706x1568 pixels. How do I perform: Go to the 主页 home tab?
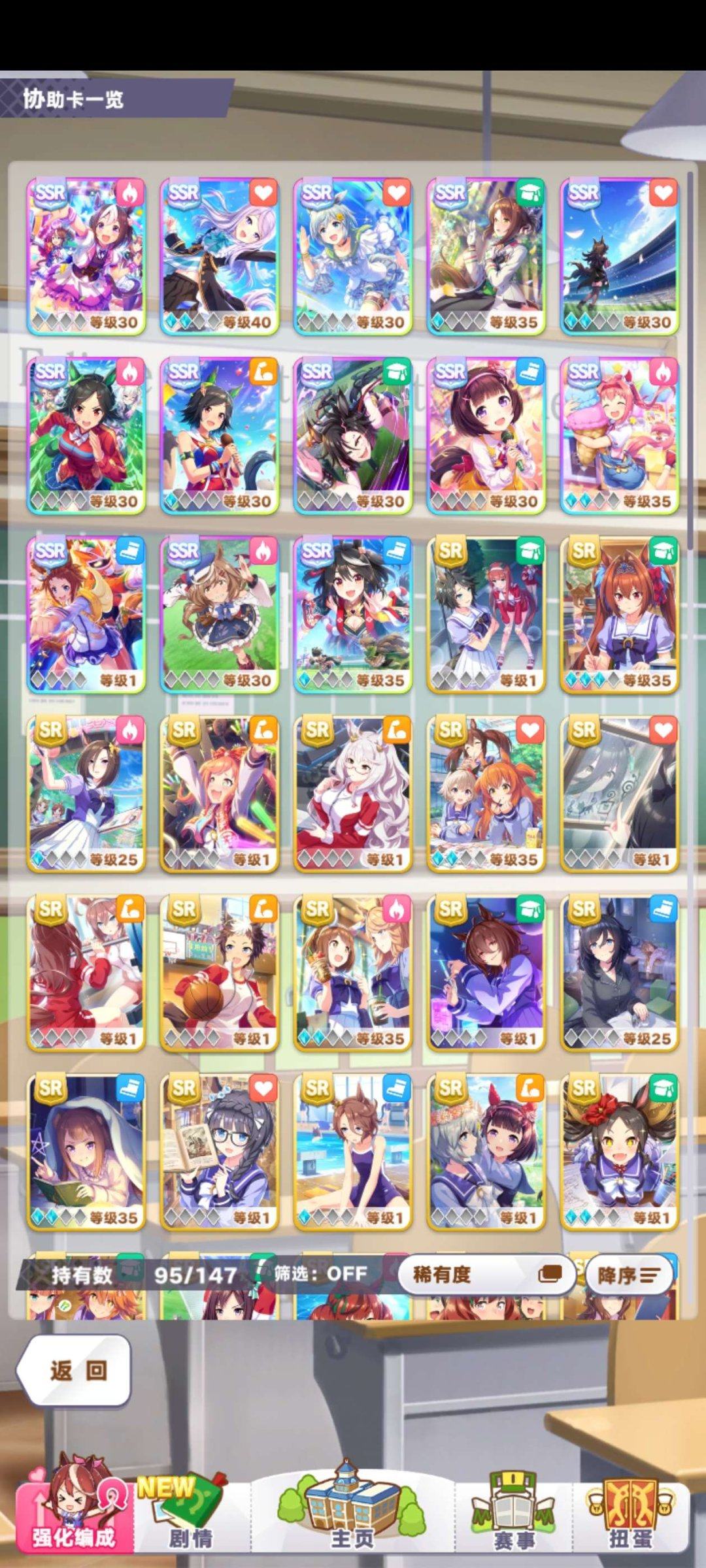coord(352,1516)
